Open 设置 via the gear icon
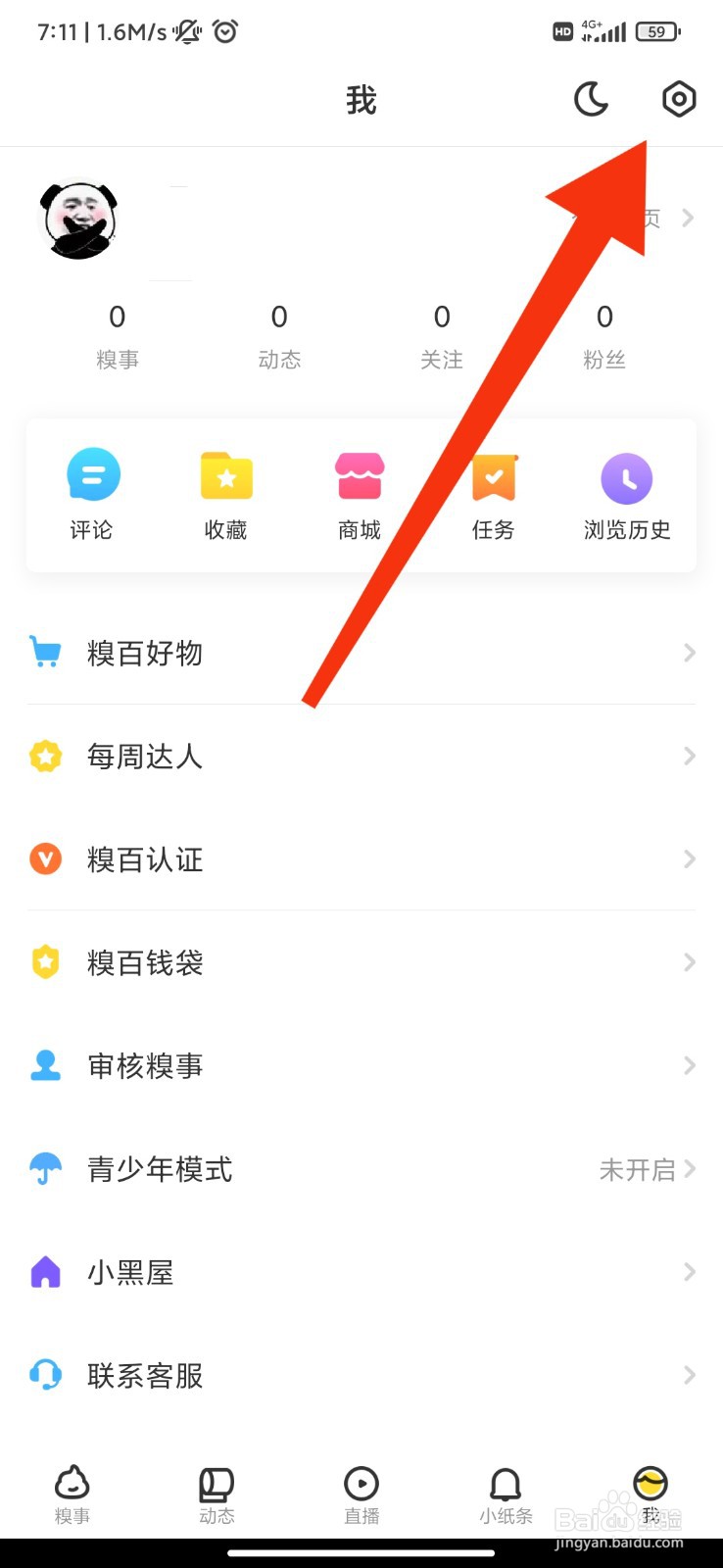723x1568 pixels. click(679, 99)
